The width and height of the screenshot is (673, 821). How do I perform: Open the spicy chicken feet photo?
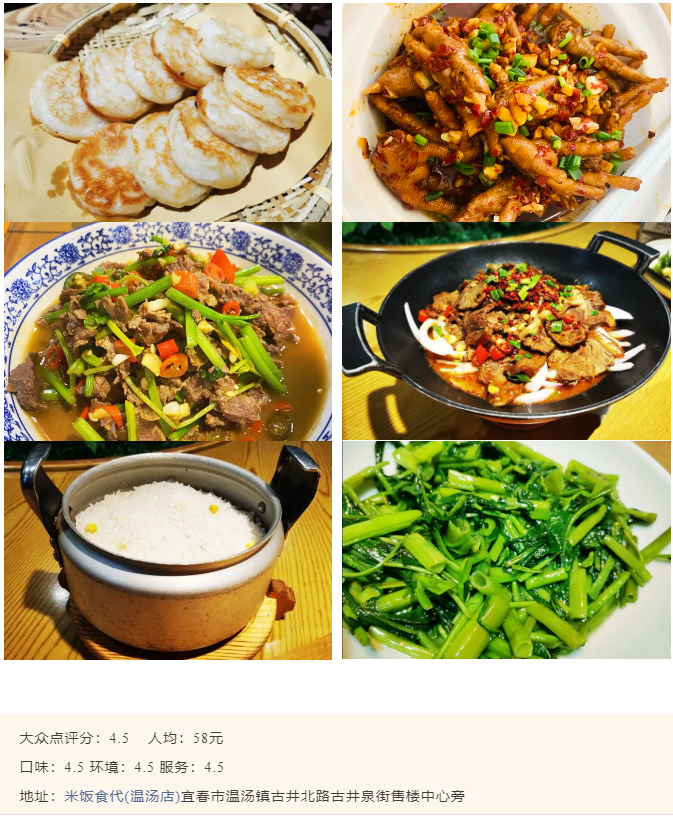pyautogui.click(x=505, y=112)
